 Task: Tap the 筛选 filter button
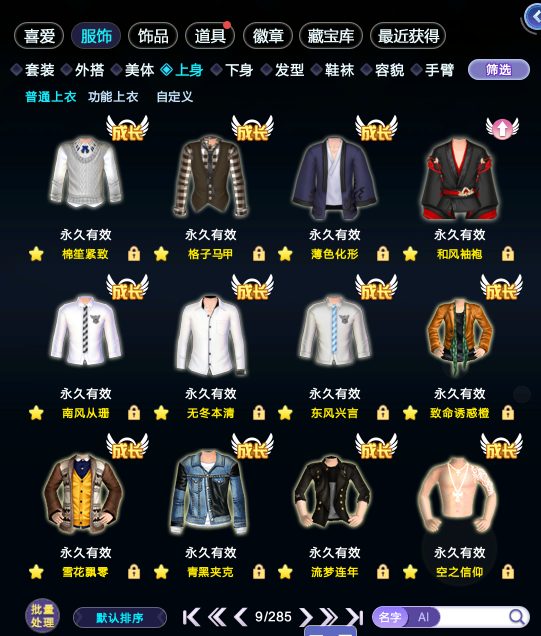point(499,70)
